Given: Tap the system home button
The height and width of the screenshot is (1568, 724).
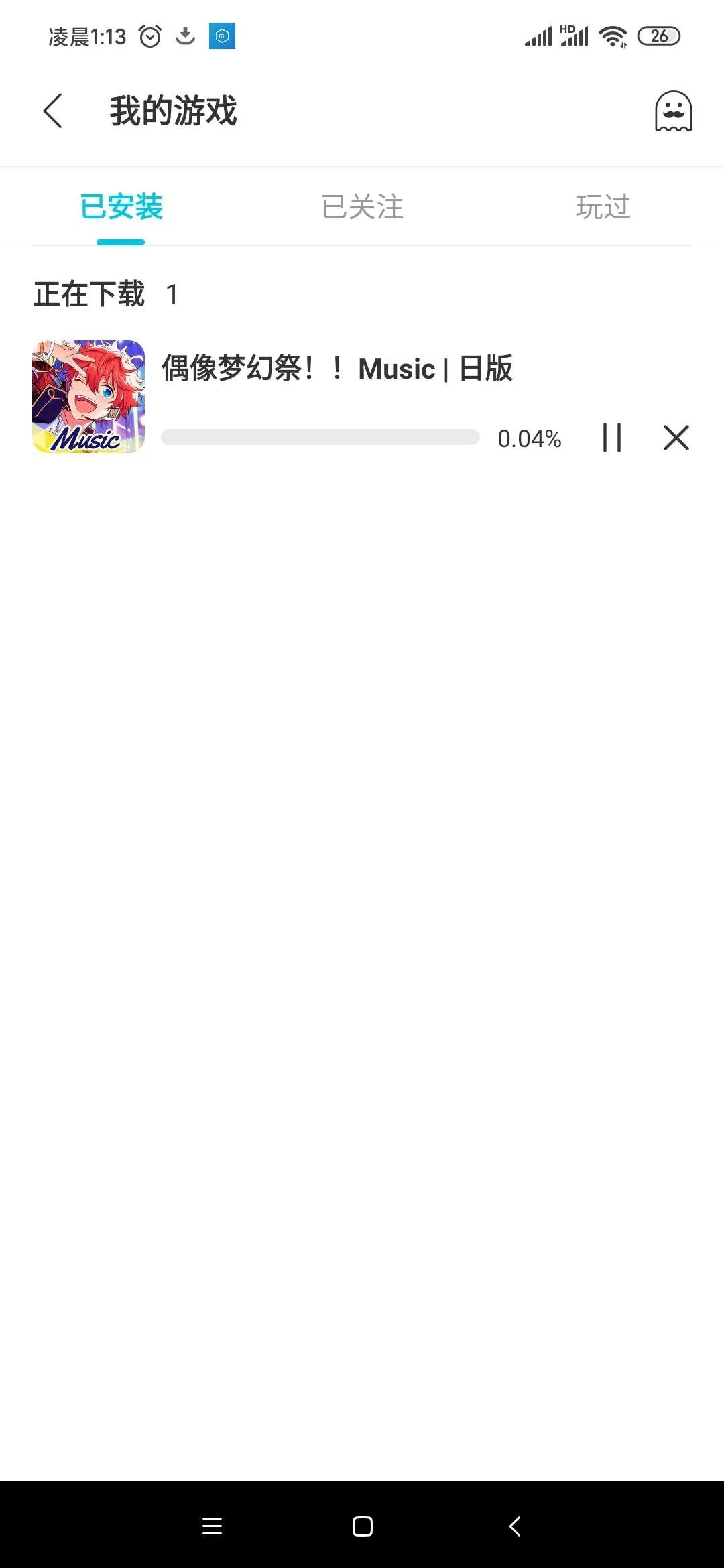Looking at the screenshot, I should pyautogui.click(x=362, y=1526).
